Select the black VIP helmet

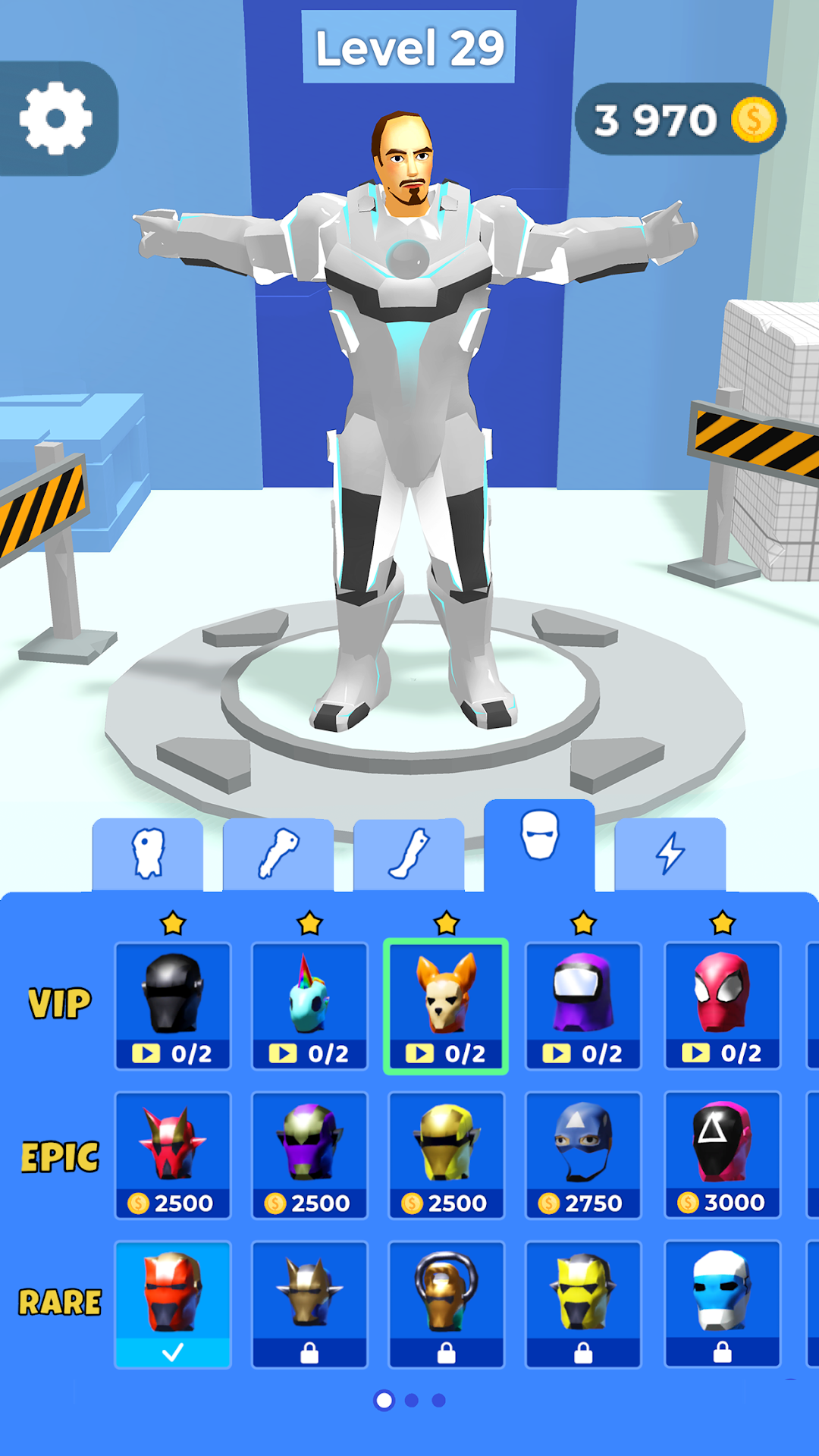[x=171, y=993]
